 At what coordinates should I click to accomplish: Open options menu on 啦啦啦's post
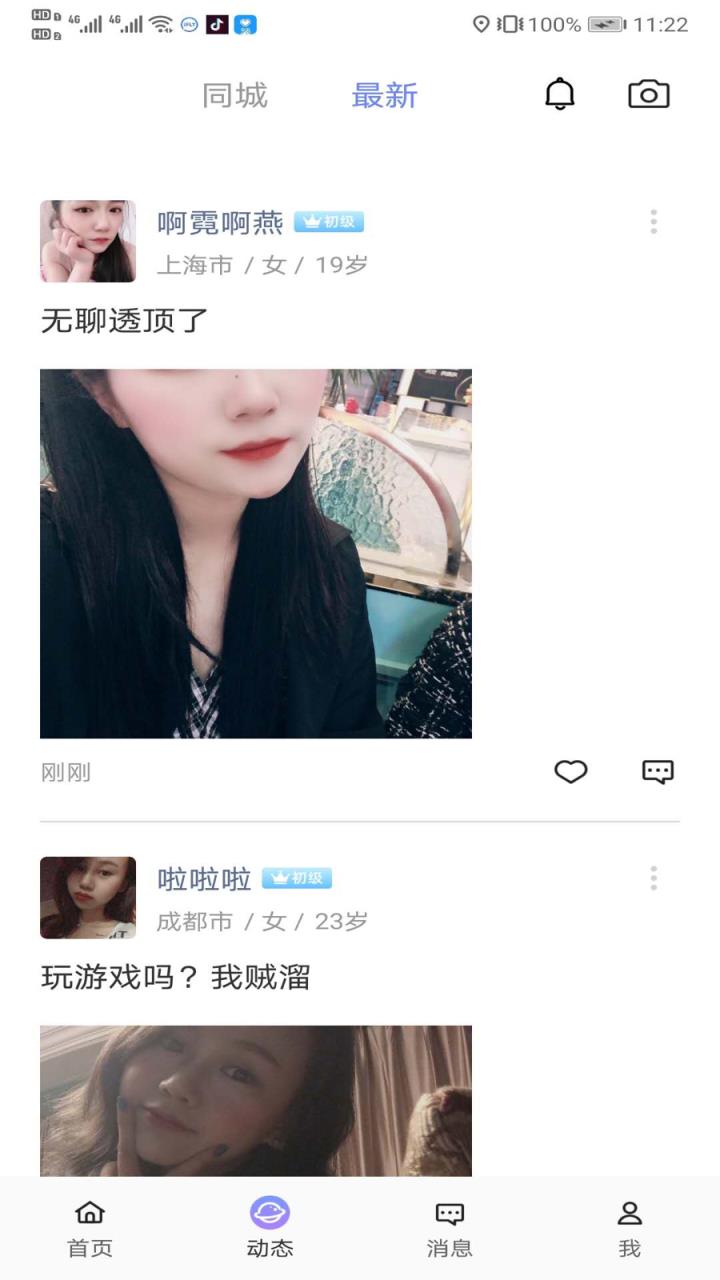(653, 879)
